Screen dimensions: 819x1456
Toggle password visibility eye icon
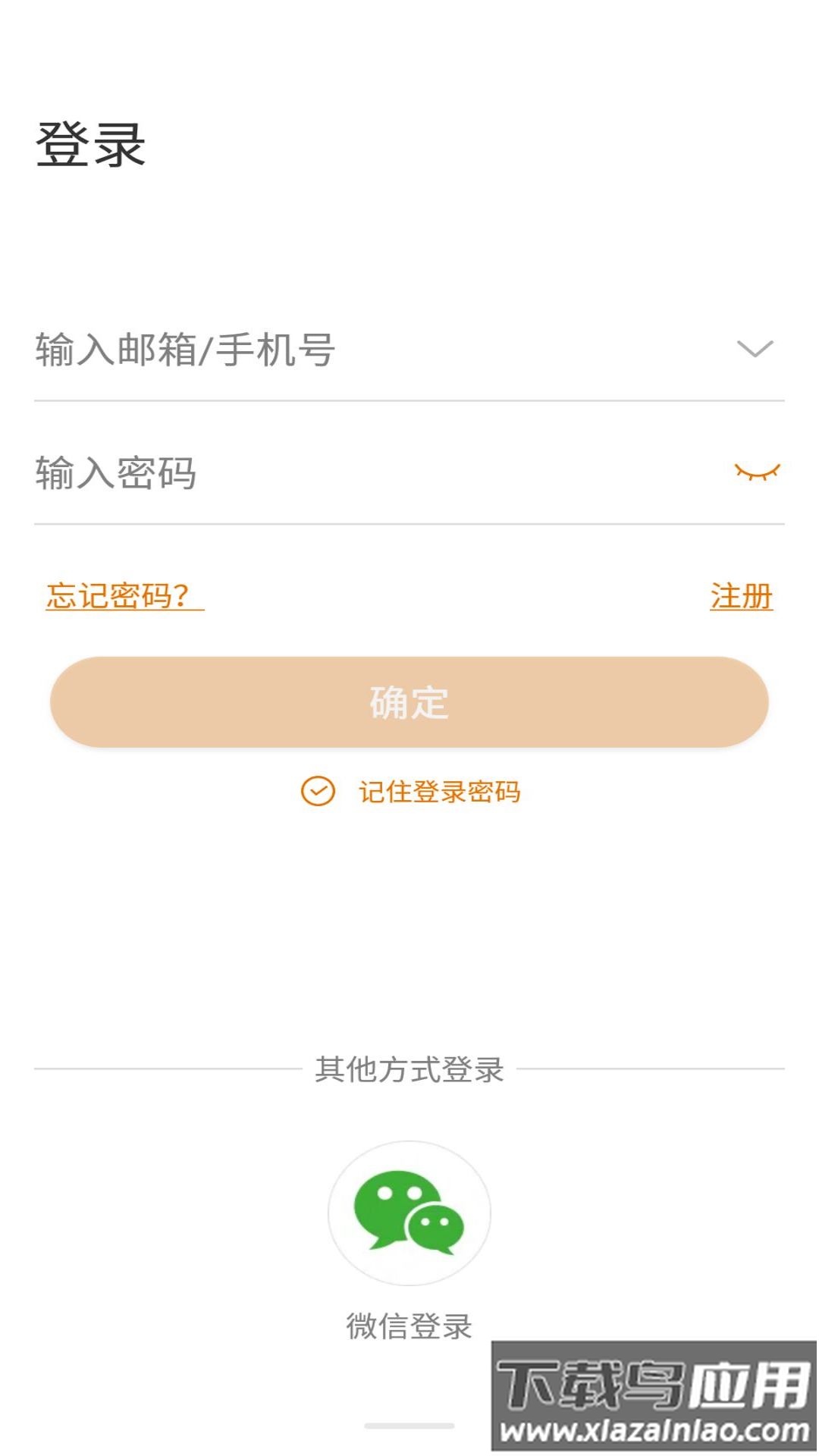pos(757,472)
